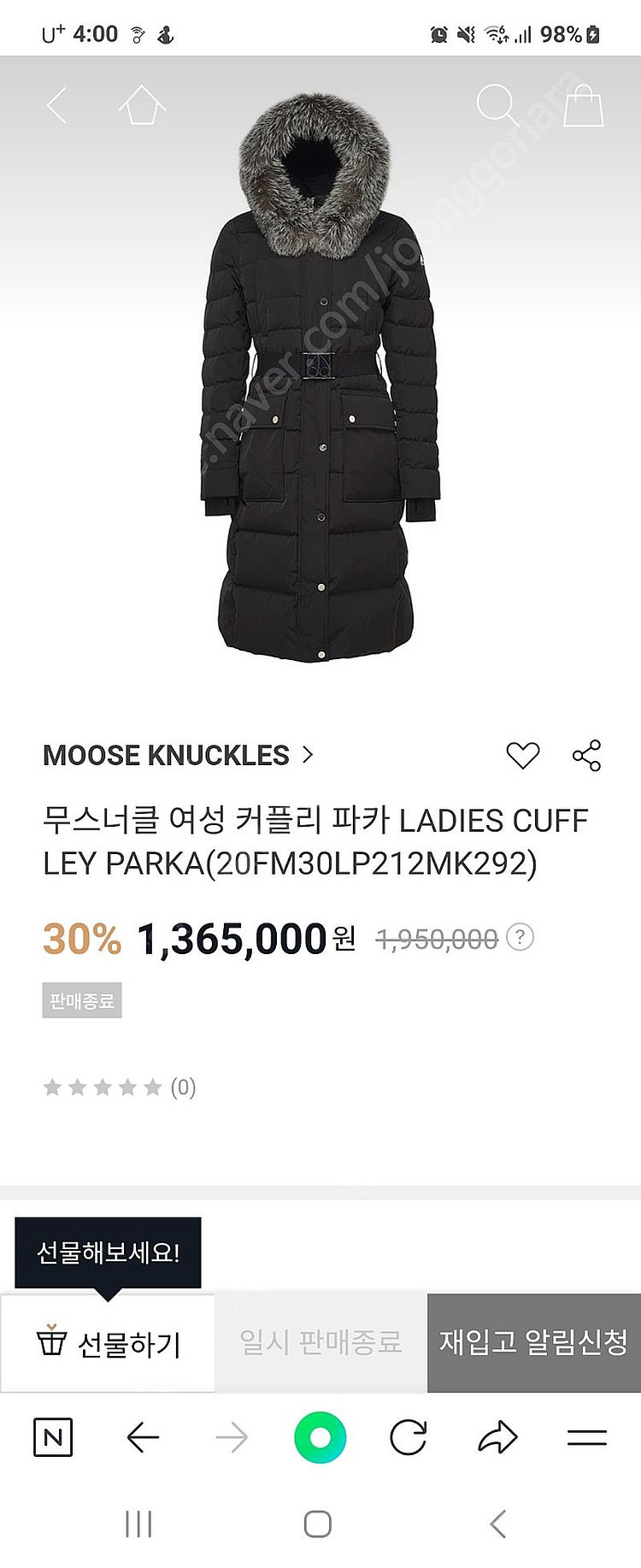The width and height of the screenshot is (641, 1568).
Task: Open the review star rating
Action: (x=119, y=1088)
